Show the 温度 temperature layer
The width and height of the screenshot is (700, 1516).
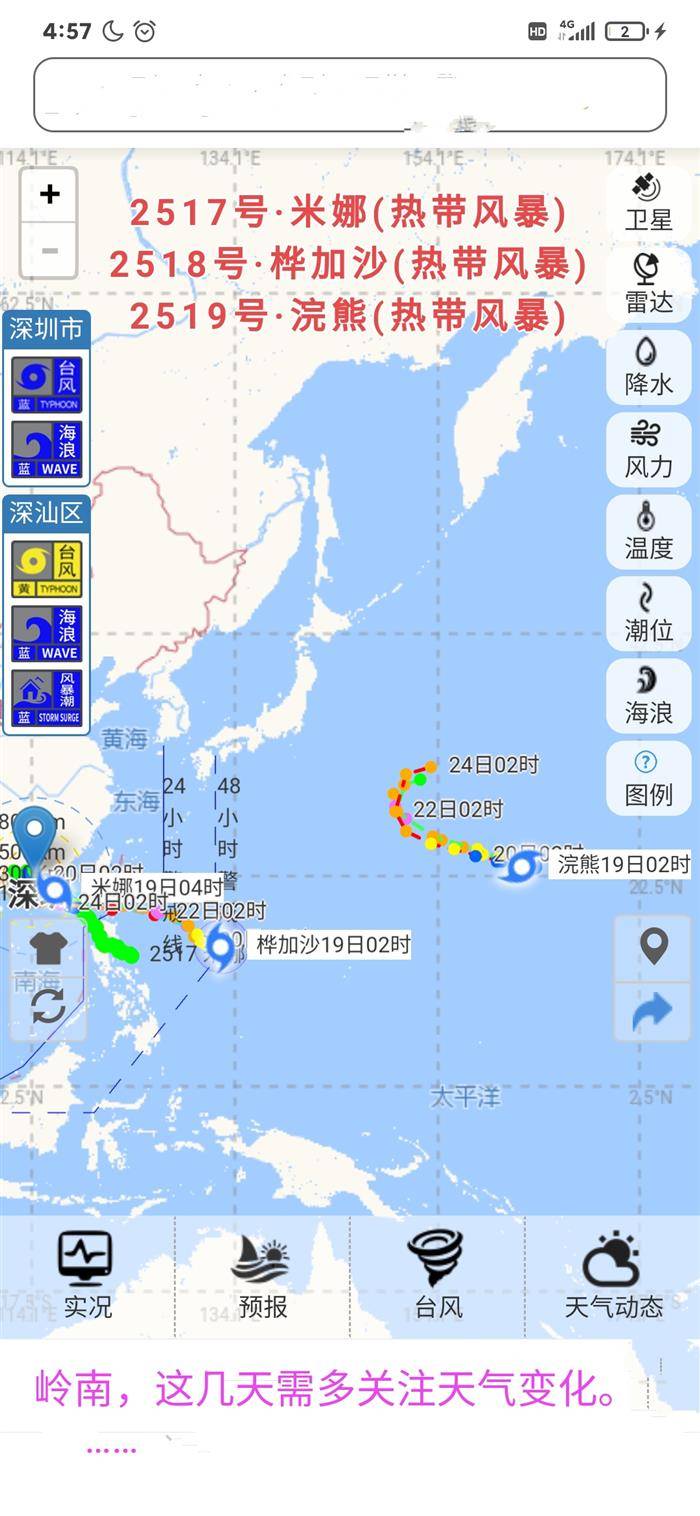(648, 531)
